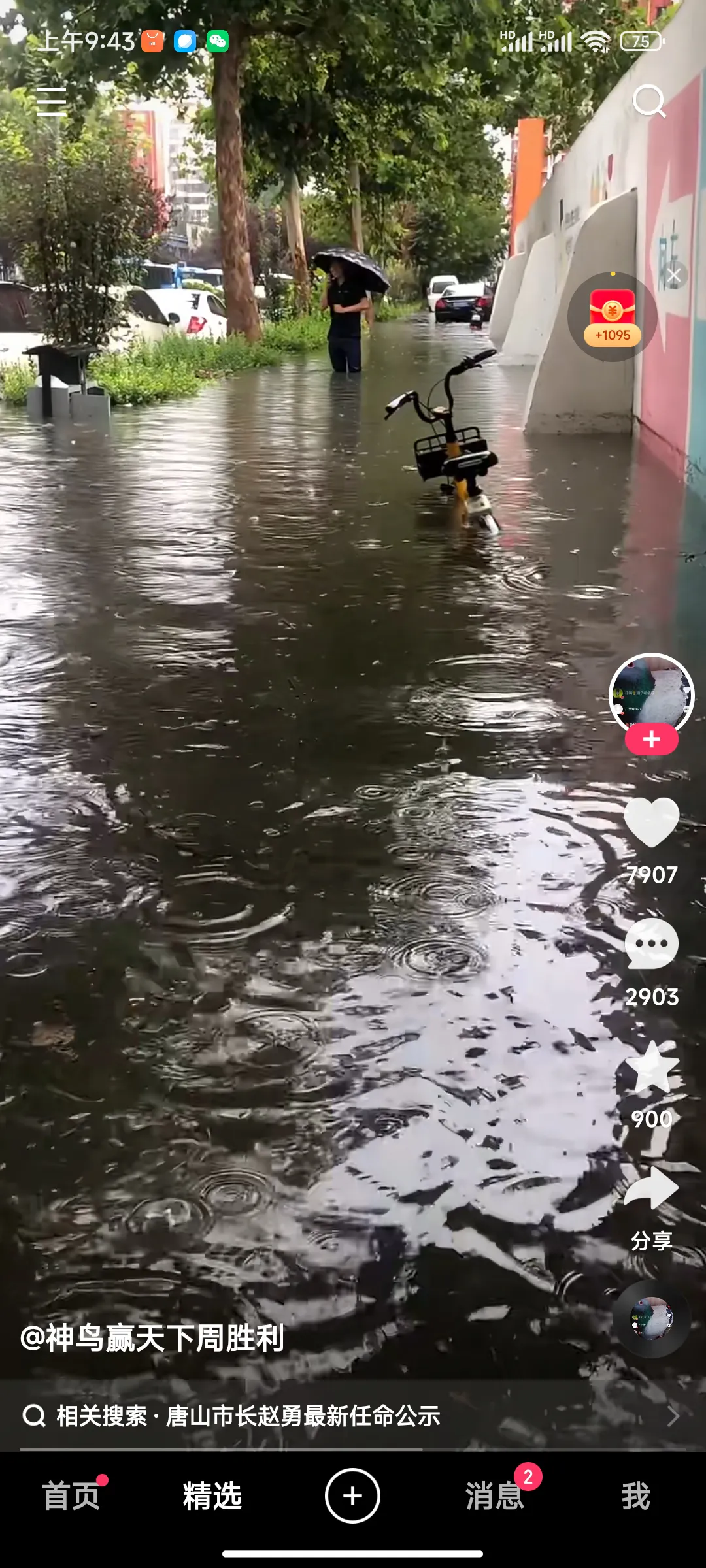Favorite the video with the star icon
Image resolution: width=706 pixels, height=1568 pixels.
(x=651, y=1068)
